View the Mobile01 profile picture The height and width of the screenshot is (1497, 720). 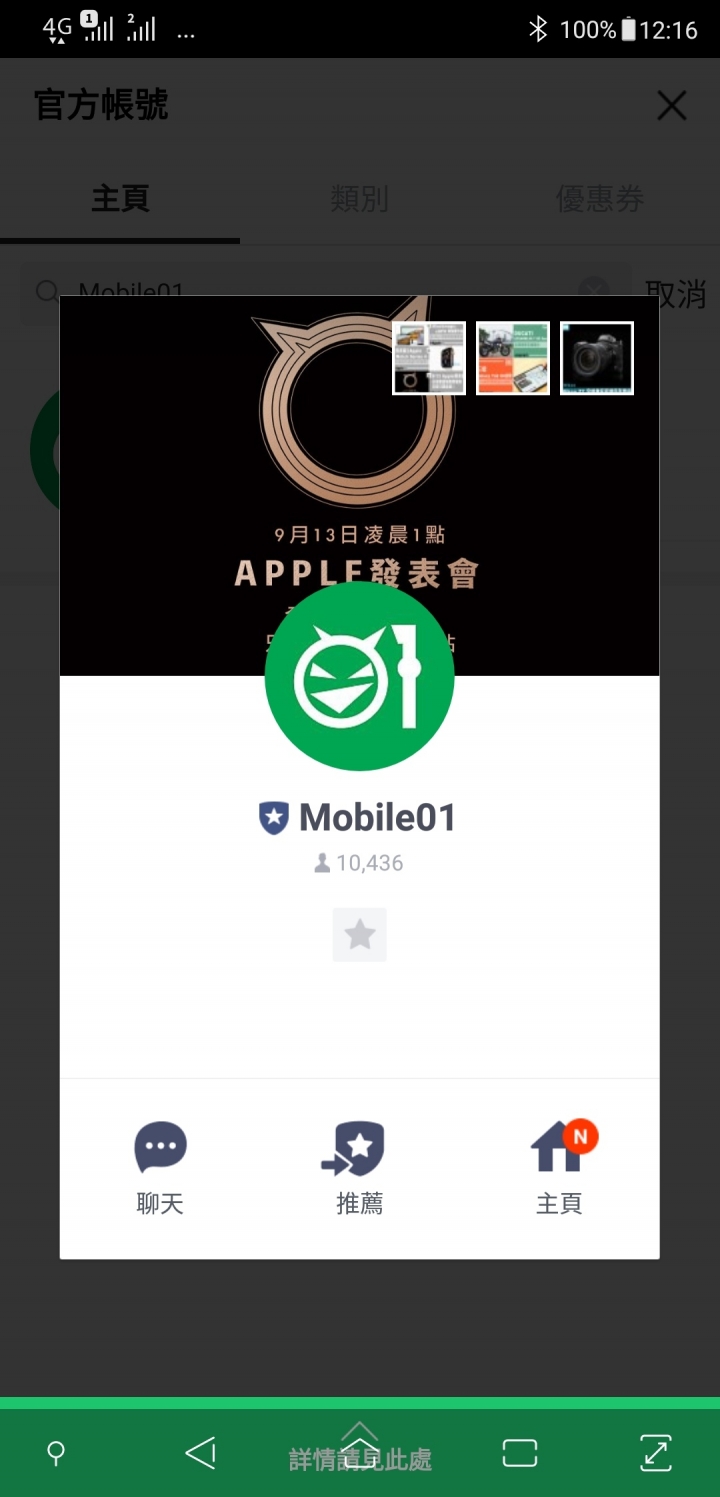click(x=359, y=676)
